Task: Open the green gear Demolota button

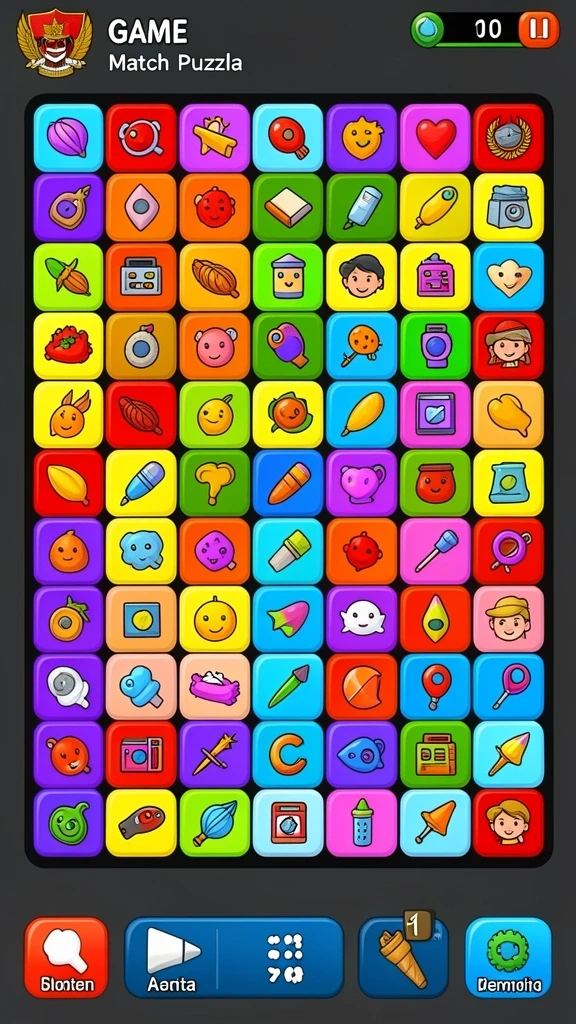Action: pos(508,957)
